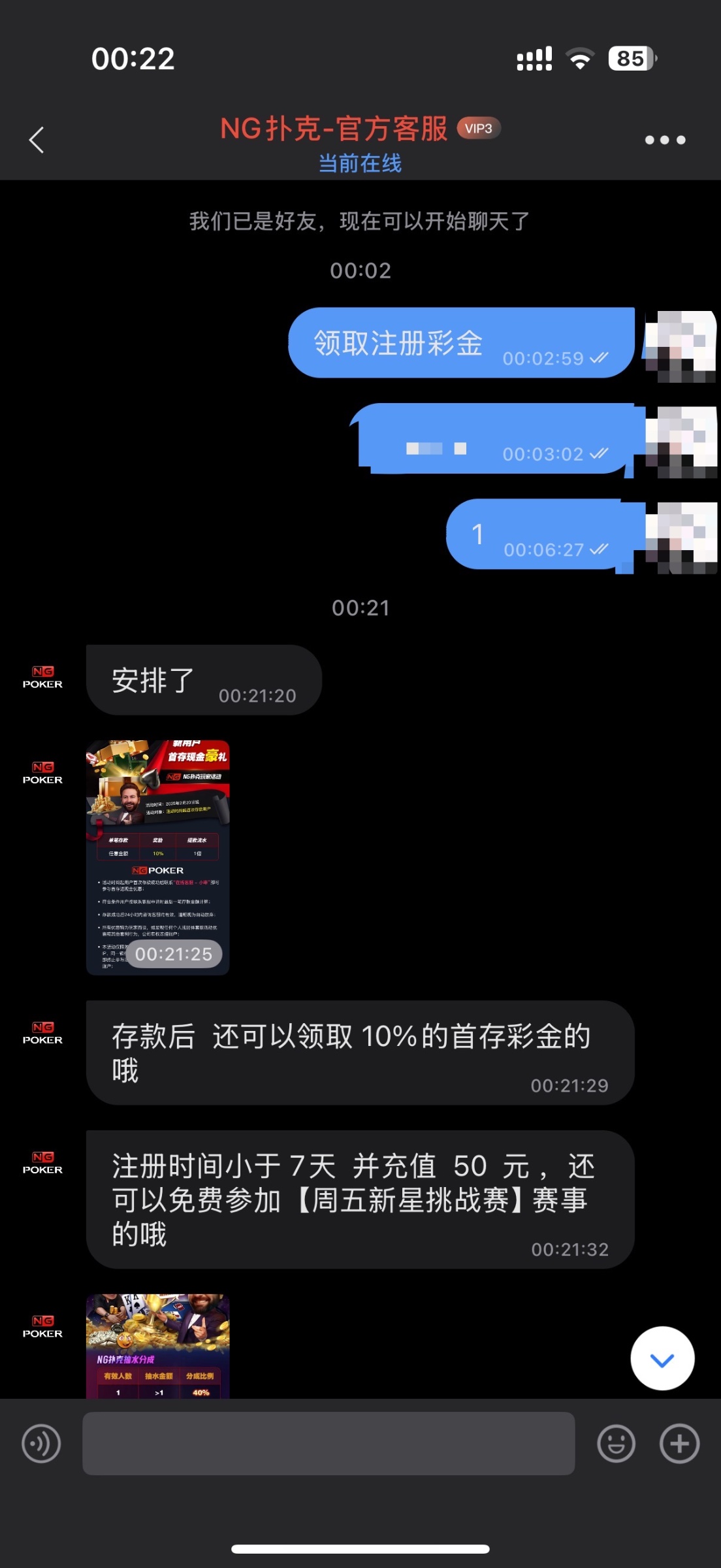Image resolution: width=721 pixels, height=1568 pixels.
Task: Jump to the latest messages
Action: (662, 1360)
